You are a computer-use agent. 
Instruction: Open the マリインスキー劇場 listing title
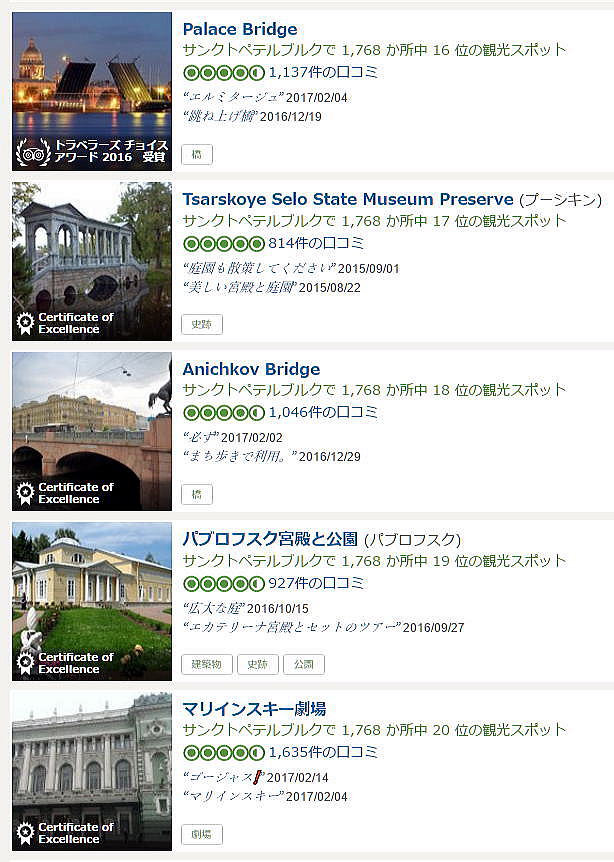pos(254,709)
